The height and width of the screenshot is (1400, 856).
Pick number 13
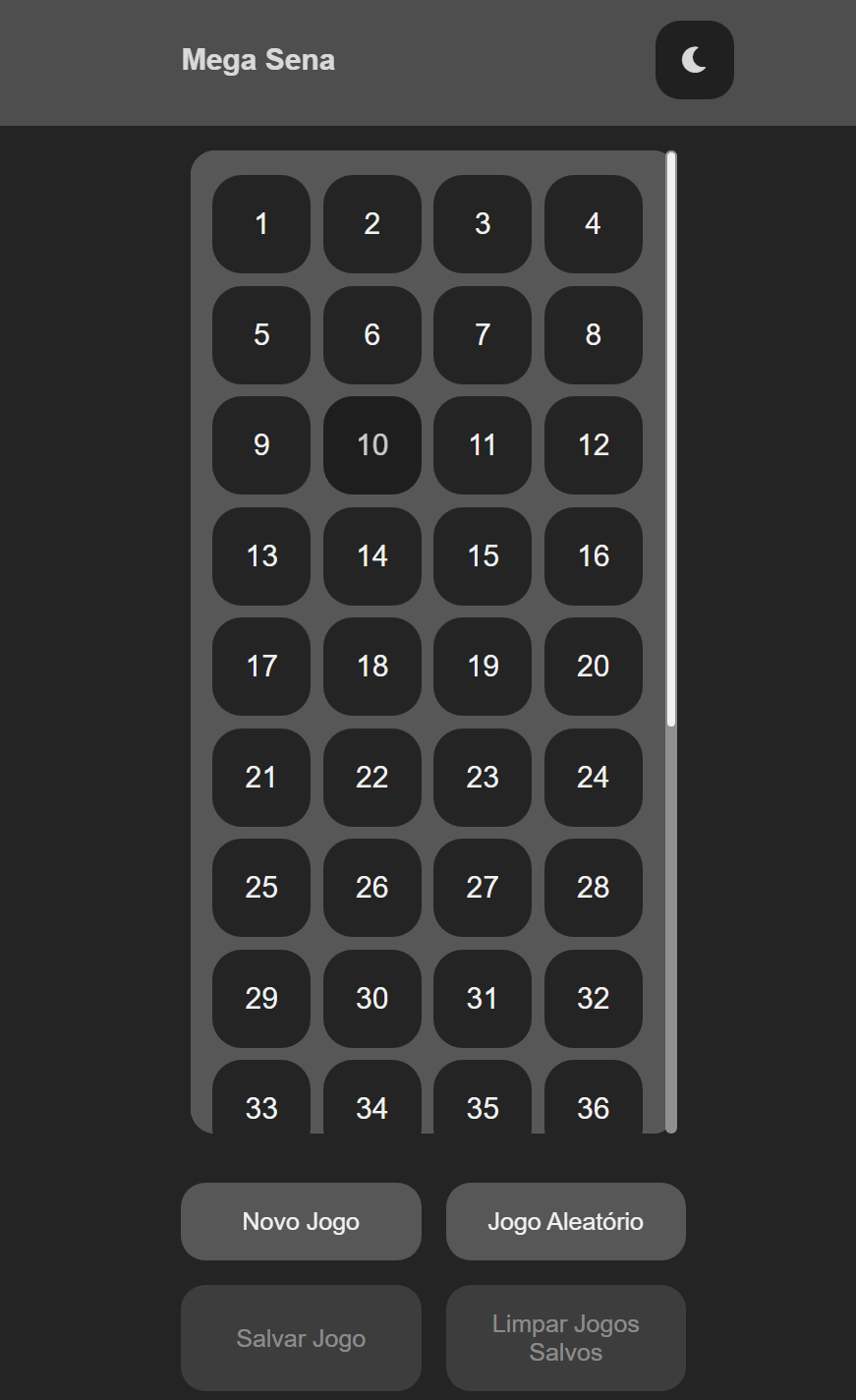click(x=261, y=556)
